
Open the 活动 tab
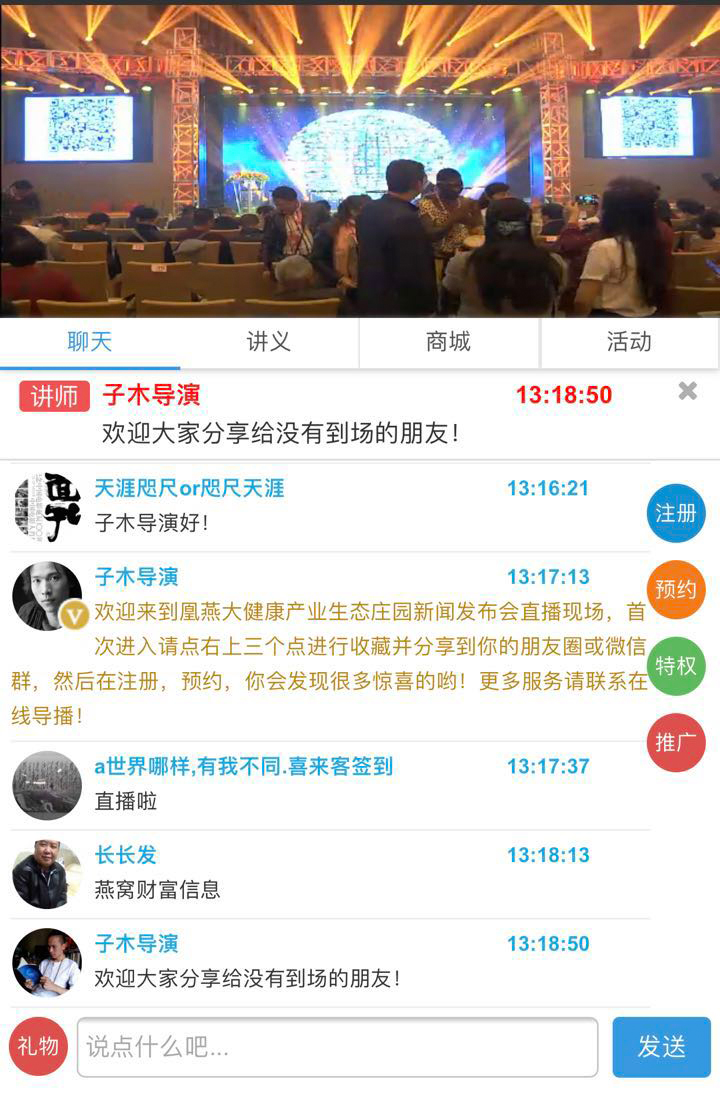click(629, 342)
